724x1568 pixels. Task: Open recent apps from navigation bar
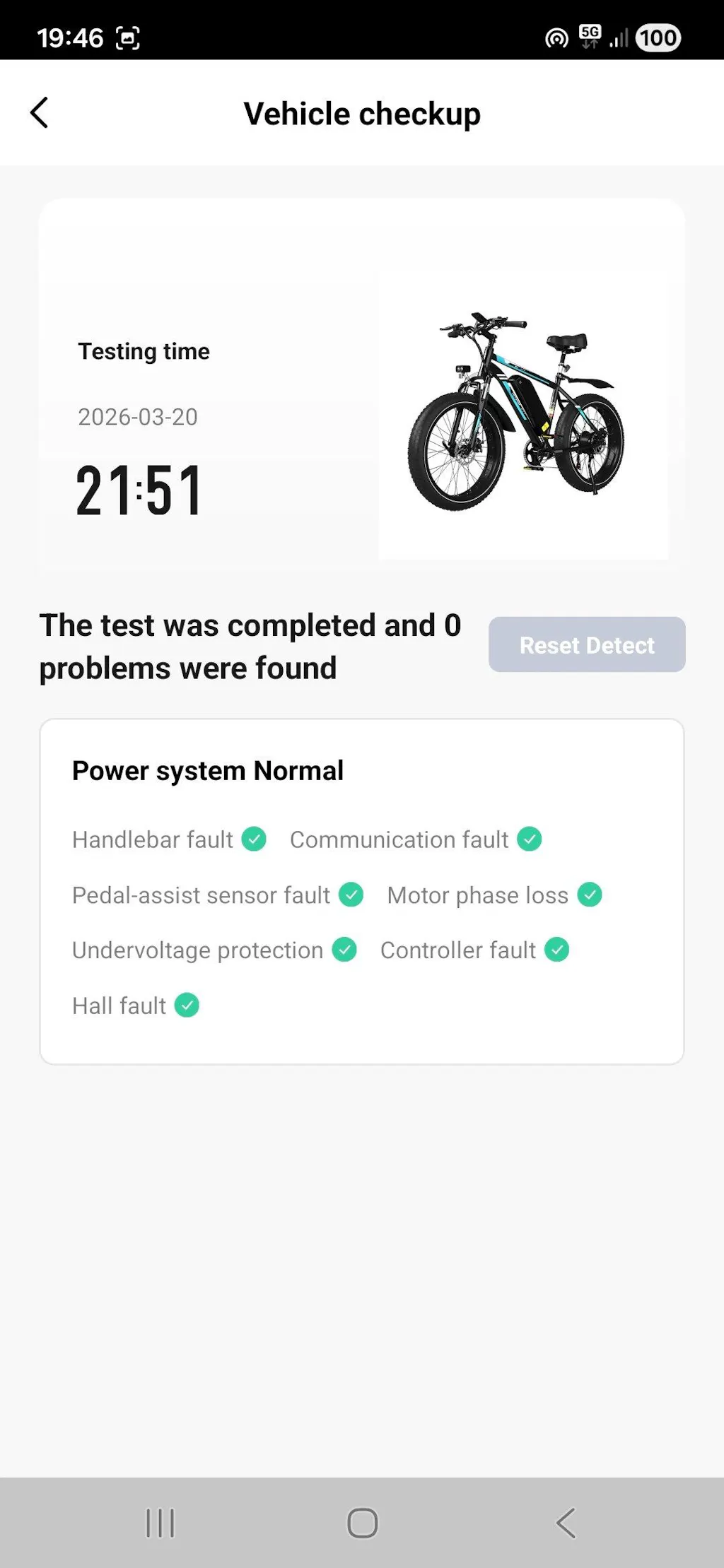pos(160,1522)
